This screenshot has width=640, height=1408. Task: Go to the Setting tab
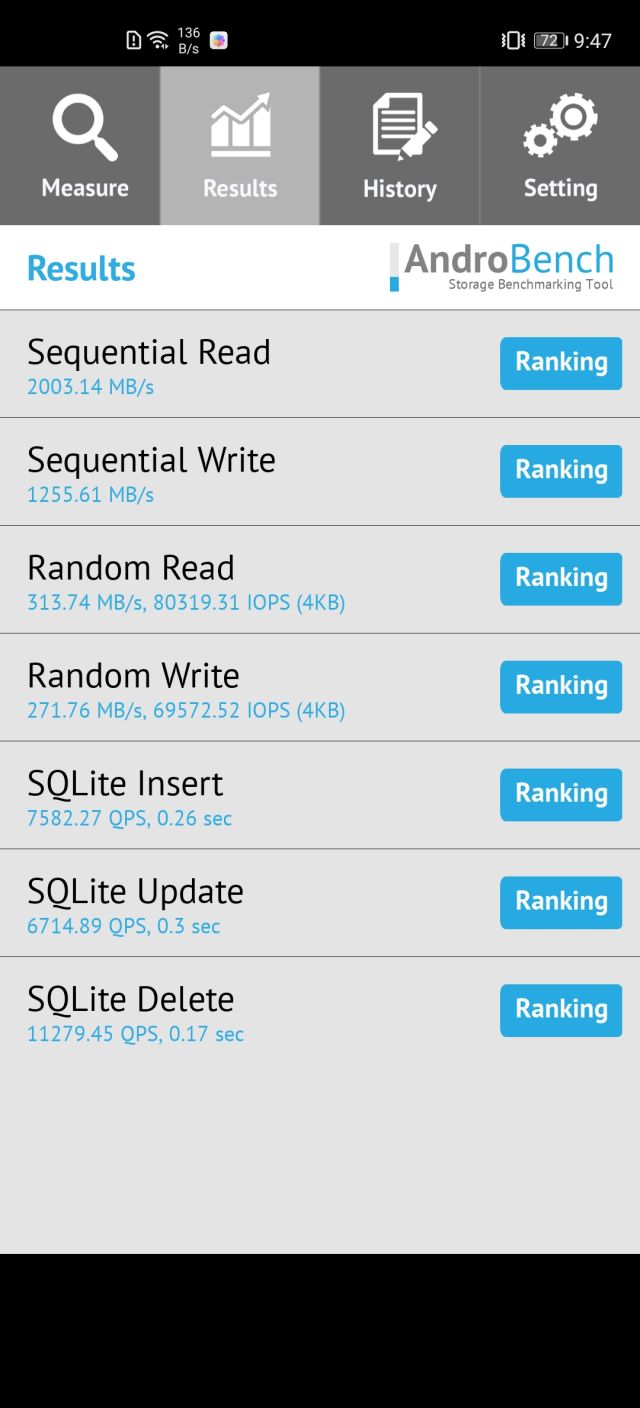coord(560,146)
